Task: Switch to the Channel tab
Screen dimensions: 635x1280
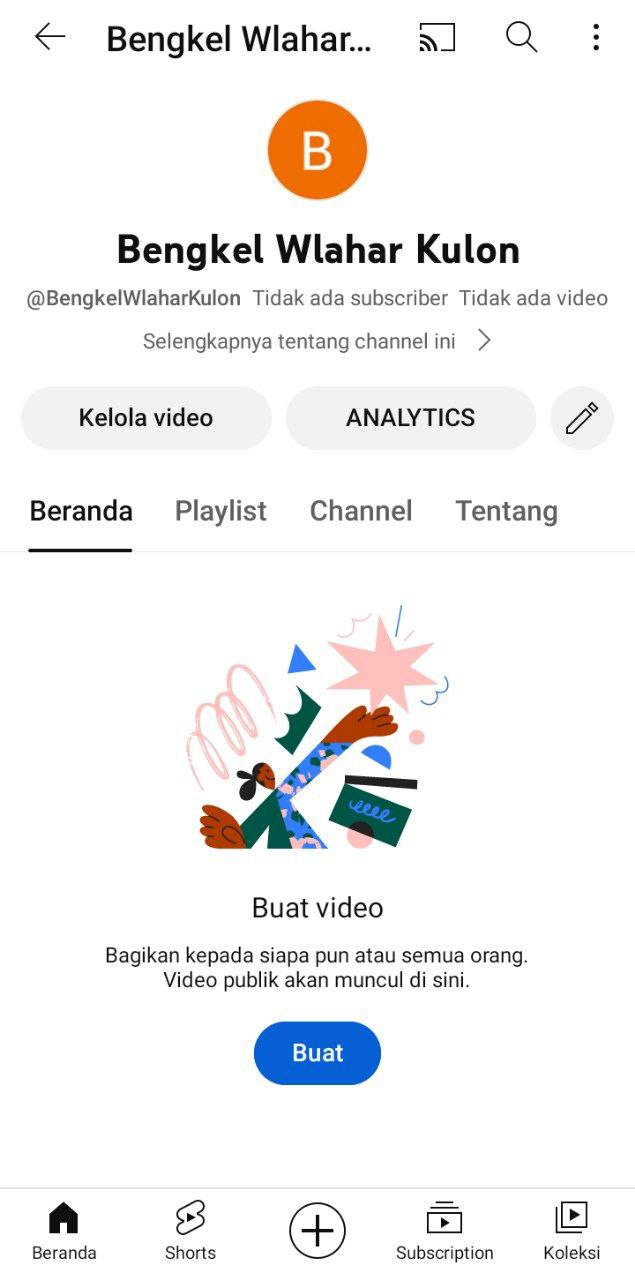Action: point(361,511)
